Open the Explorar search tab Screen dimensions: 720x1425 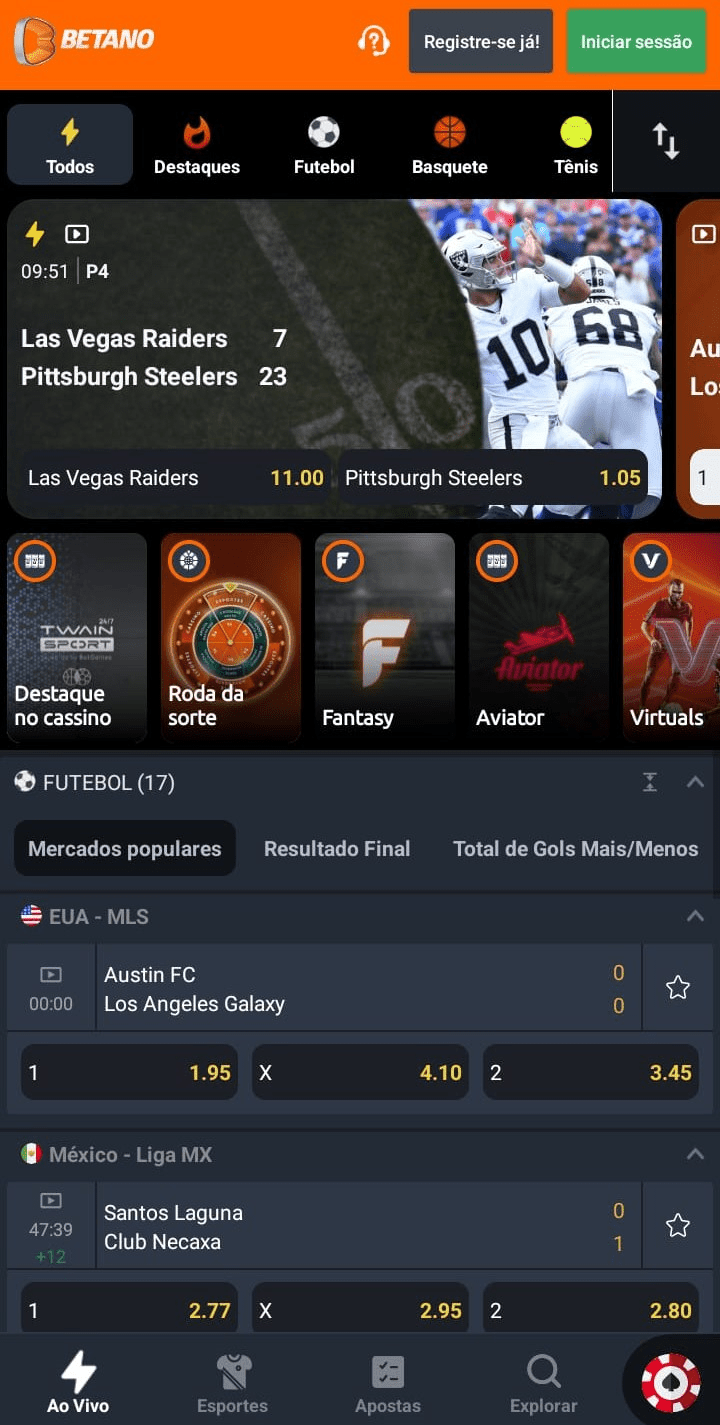click(x=543, y=1384)
